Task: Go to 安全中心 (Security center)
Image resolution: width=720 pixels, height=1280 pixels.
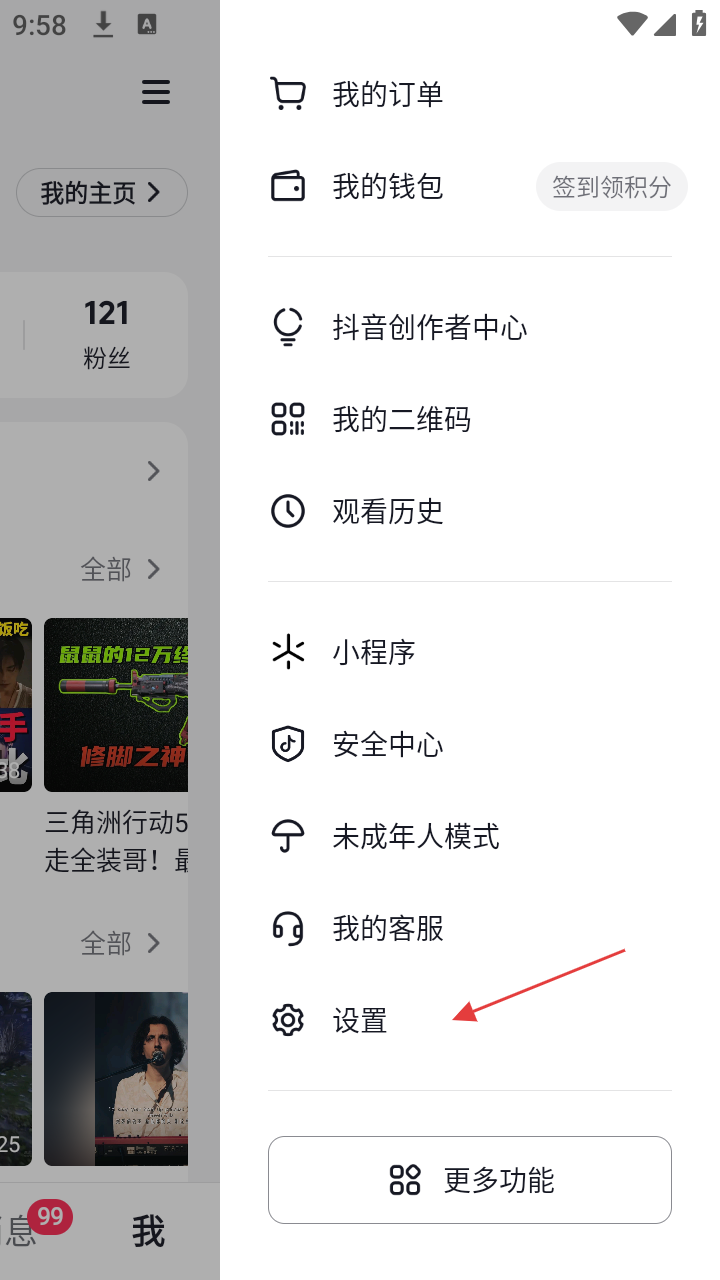Action: click(387, 745)
